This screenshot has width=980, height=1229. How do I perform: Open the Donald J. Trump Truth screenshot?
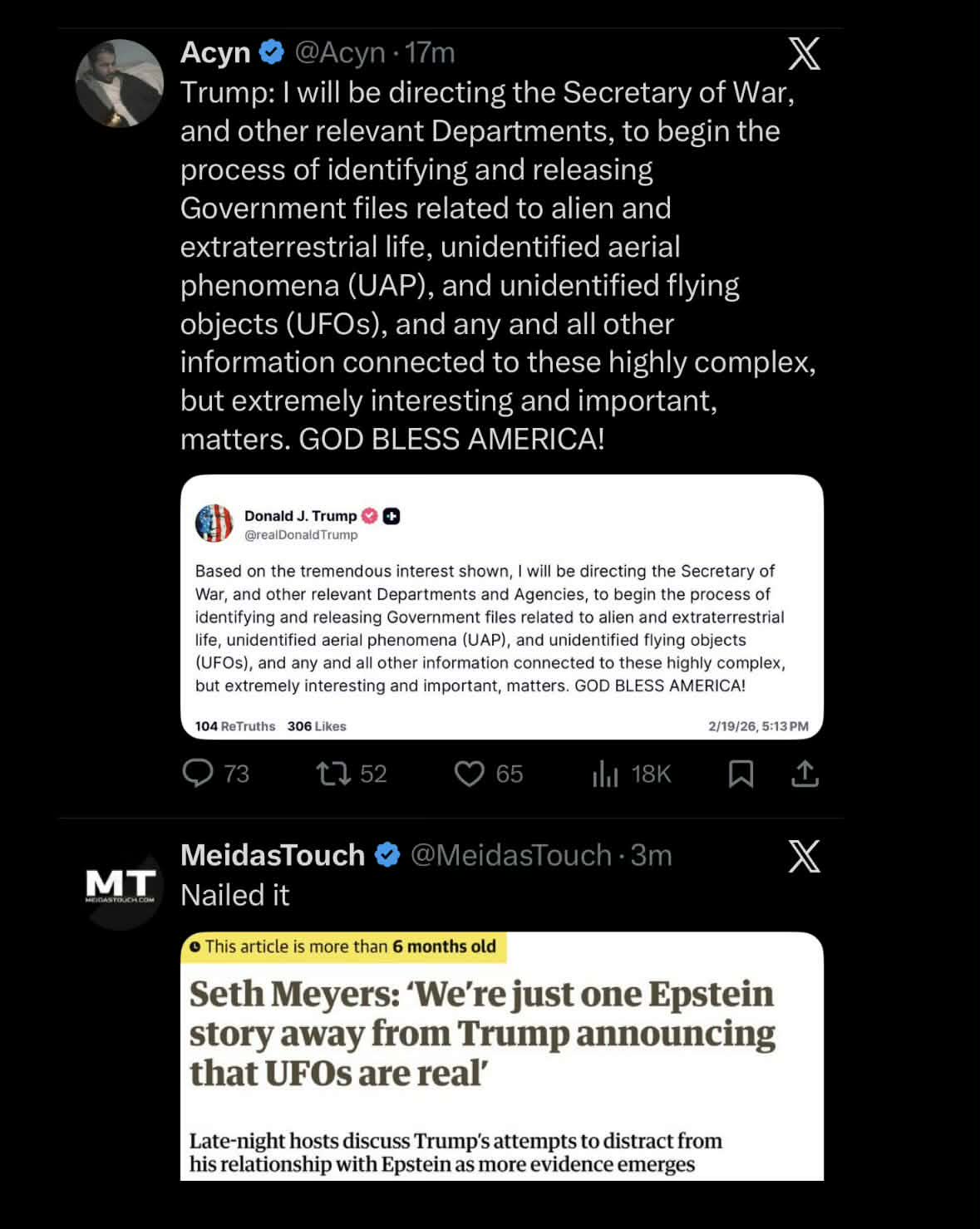pyautogui.click(x=501, y=607)
